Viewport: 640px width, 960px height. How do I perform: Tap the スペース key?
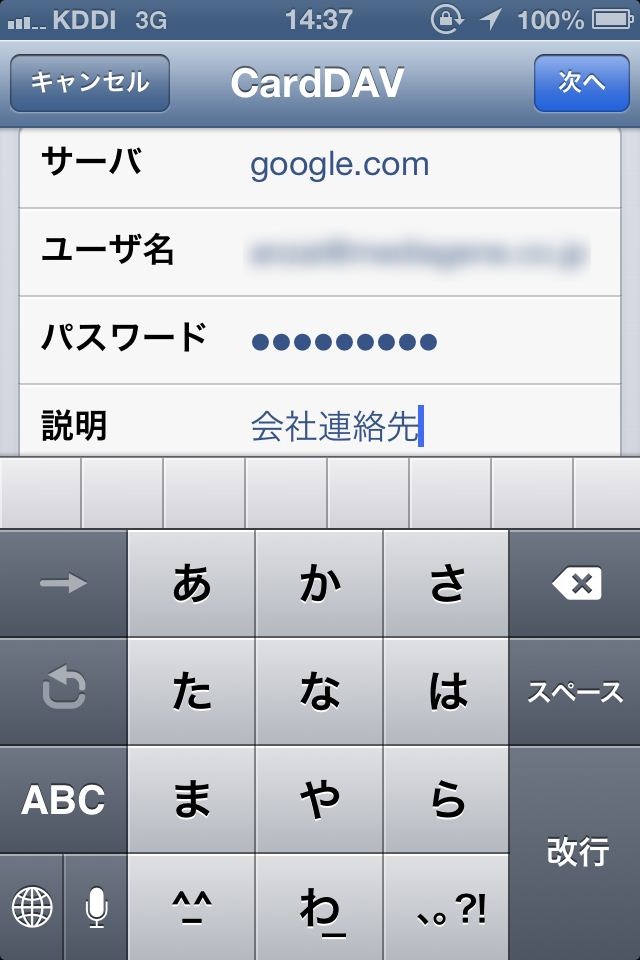[x=576, y=692]
